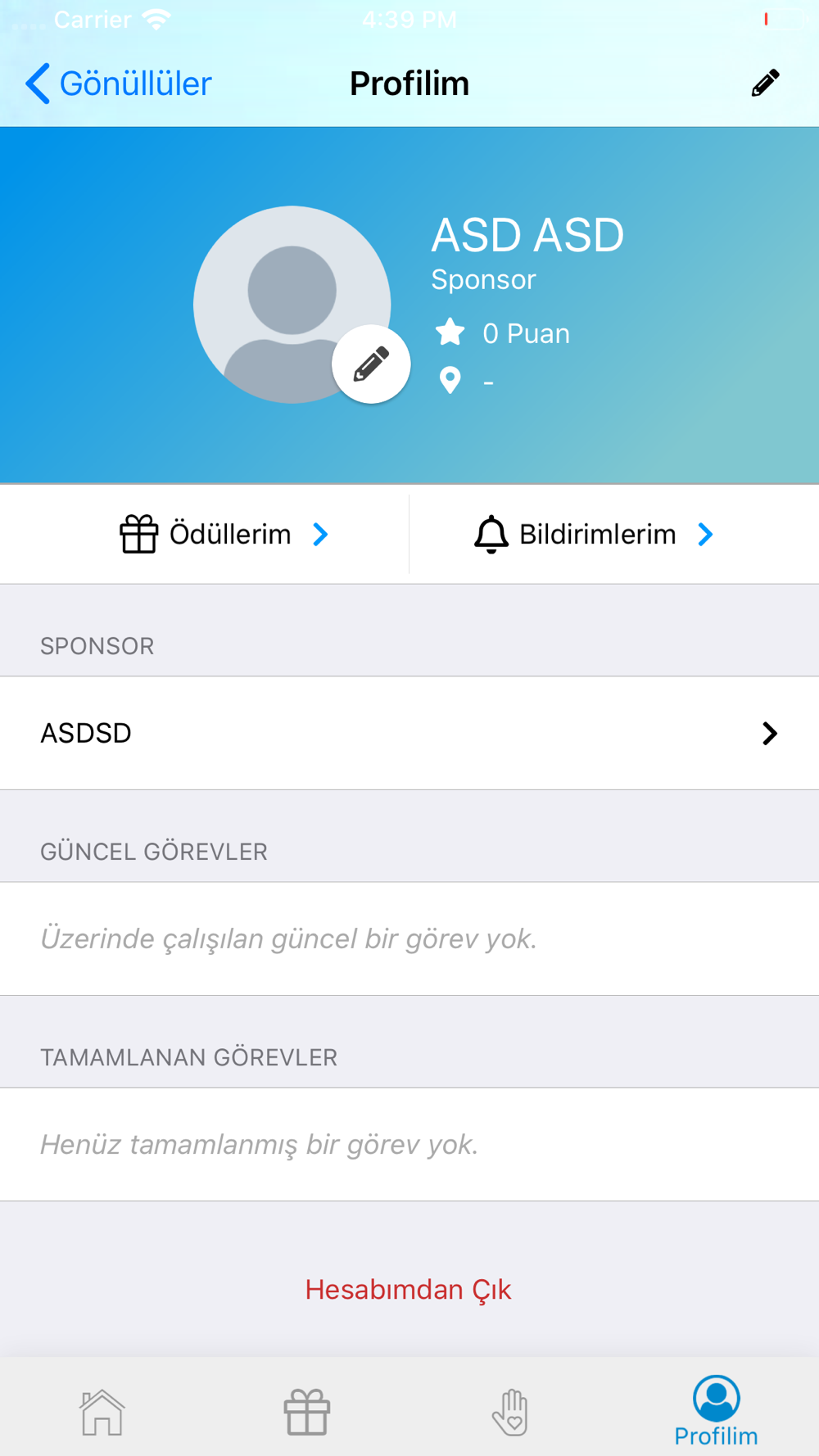Select the Profilim tab

(x=716, y=1412)
